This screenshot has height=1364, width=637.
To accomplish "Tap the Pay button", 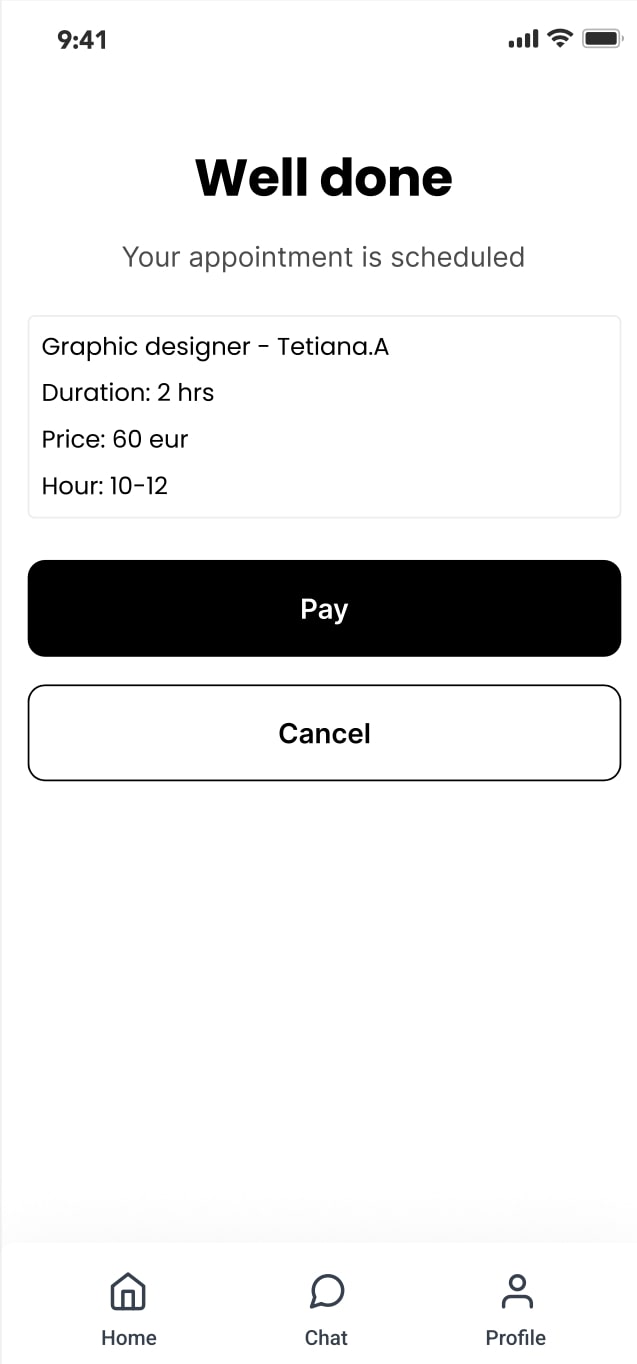I will tap(324, 608).
